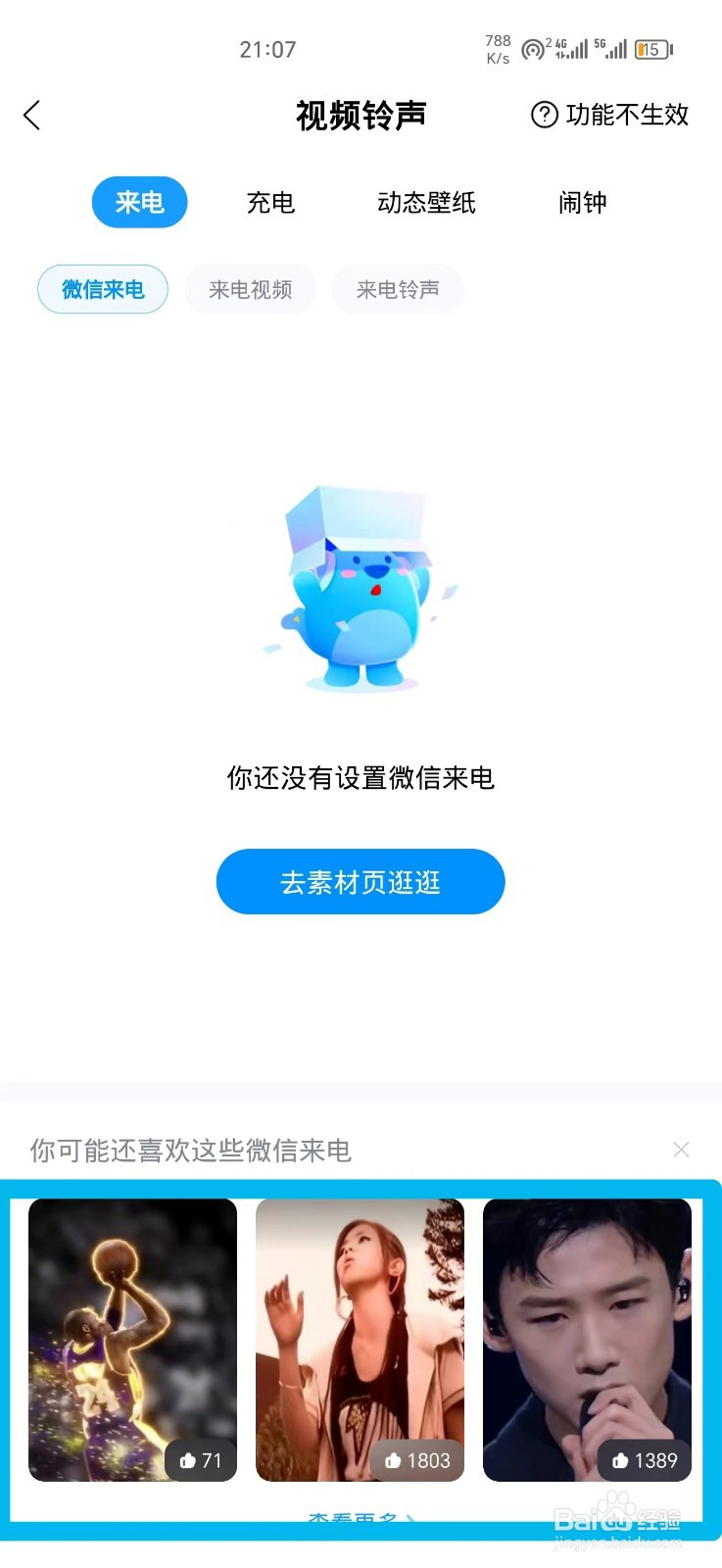
Task: Select the 来电视频 filter chip
Action: [250, 289]
